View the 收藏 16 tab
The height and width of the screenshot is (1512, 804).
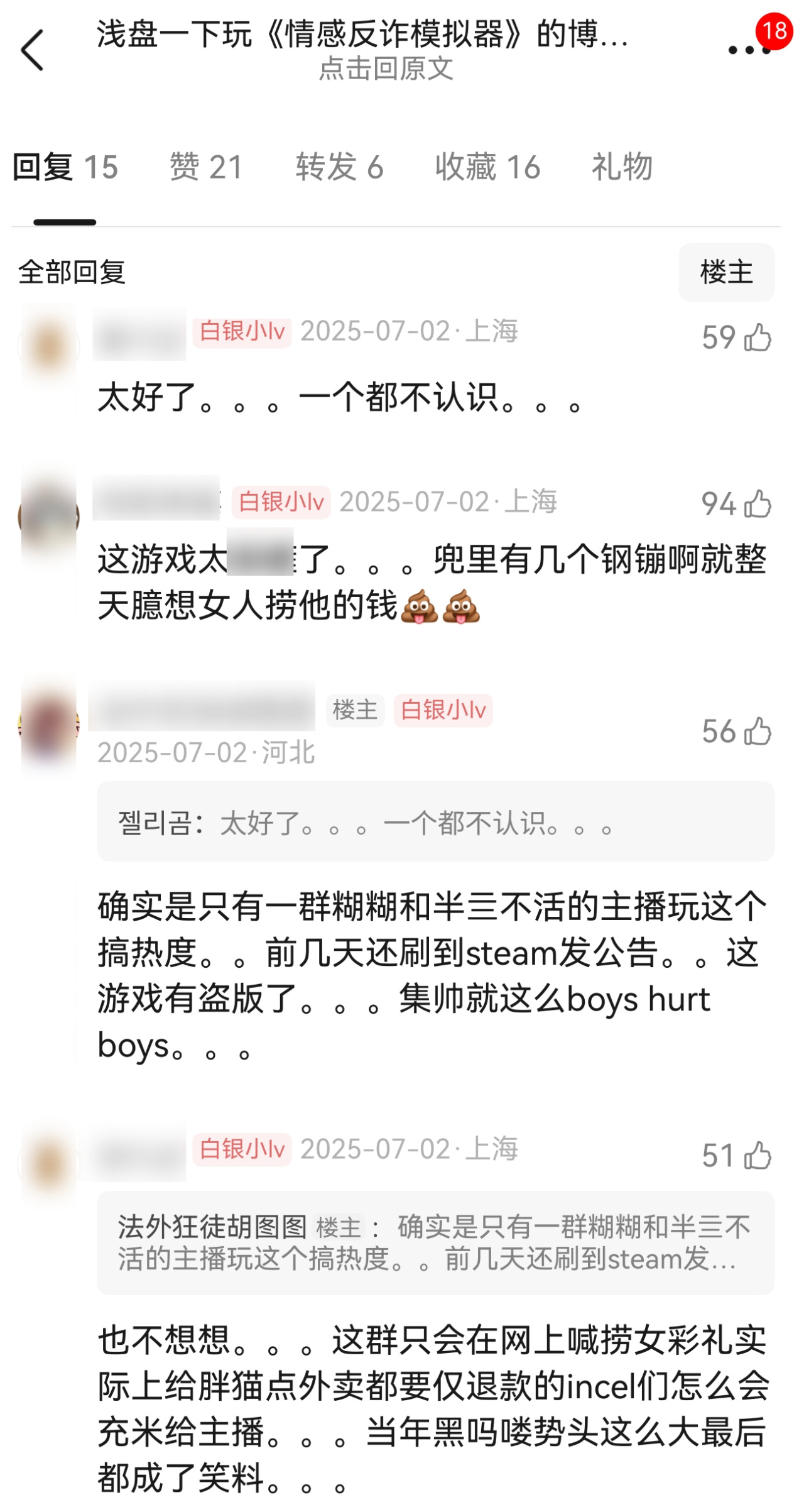point(487,167)
